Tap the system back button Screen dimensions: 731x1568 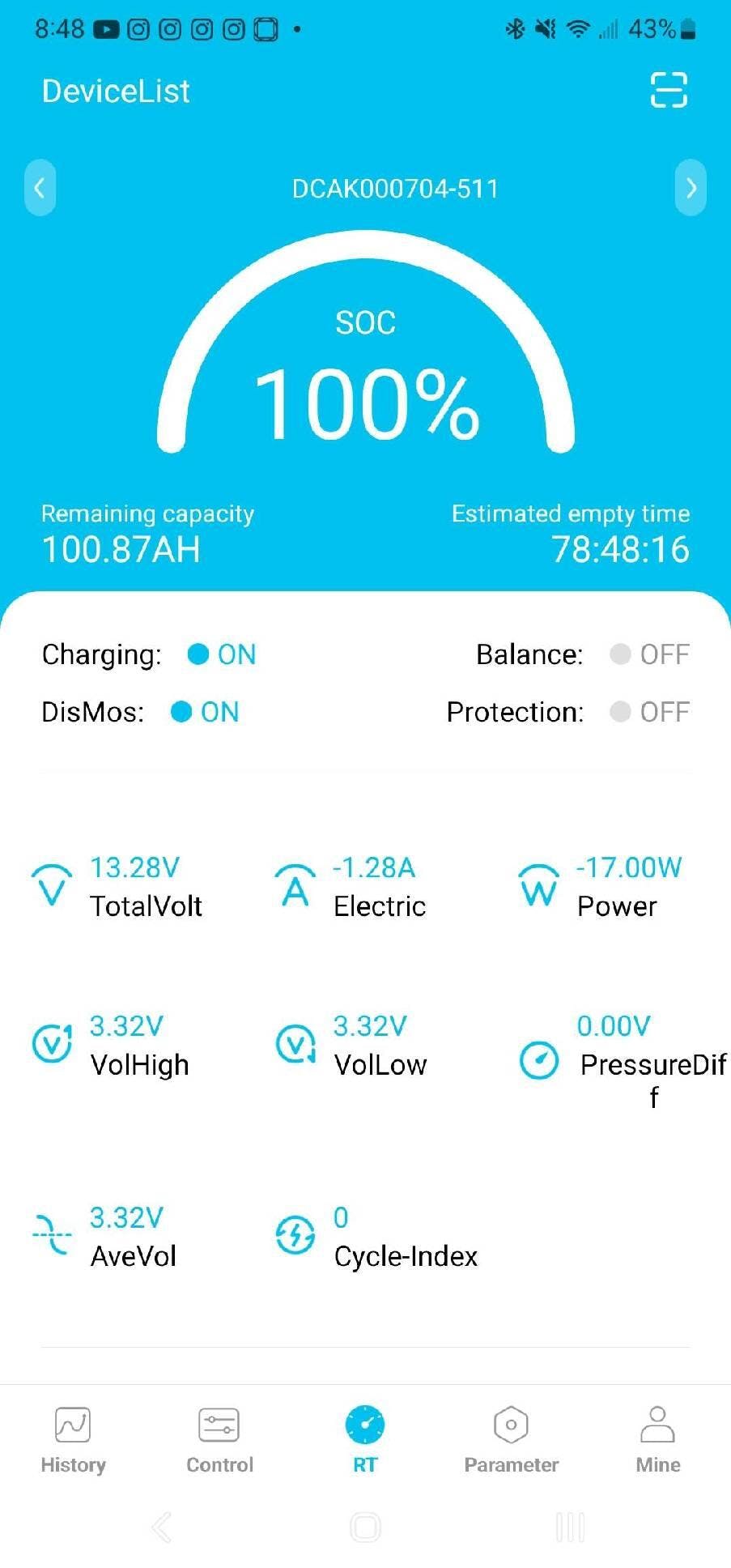162,1528
